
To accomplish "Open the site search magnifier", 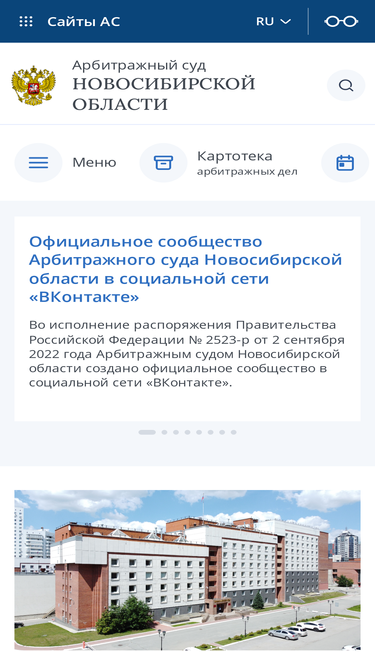I will pyautogui.click(x=346, y=86).
